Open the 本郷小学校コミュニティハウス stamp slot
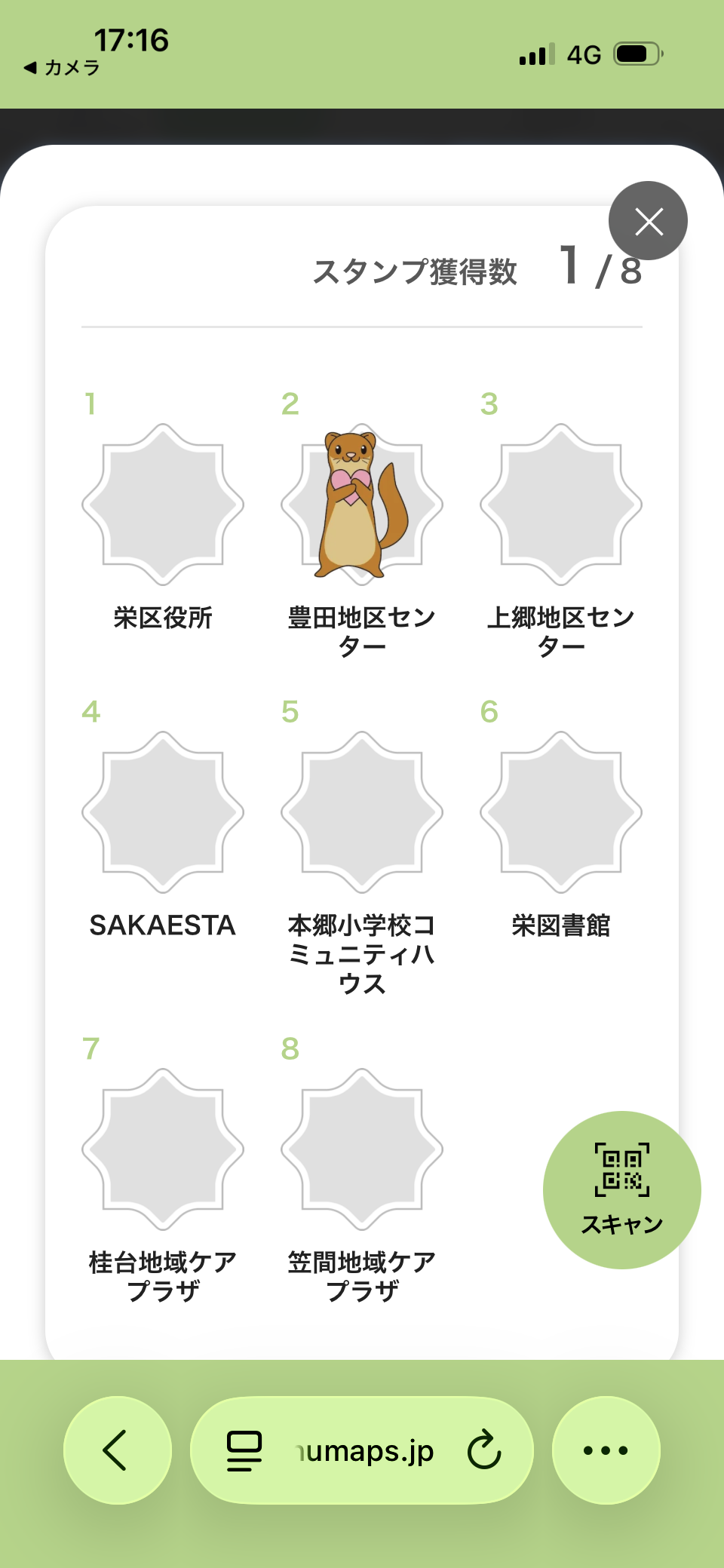The width and height of the screenshot is (724, 1568). (362, 812)
